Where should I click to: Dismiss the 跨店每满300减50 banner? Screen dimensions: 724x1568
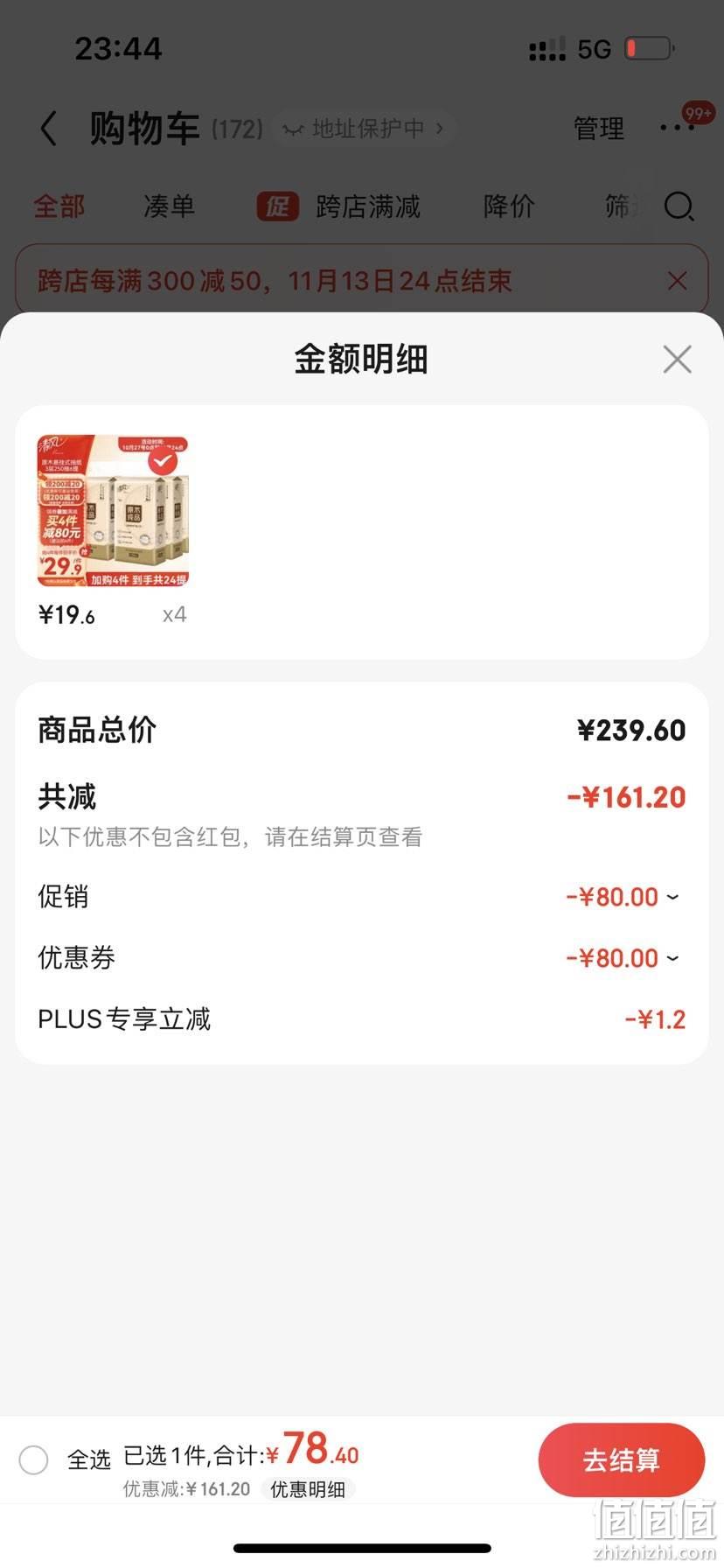pos(677,281)
